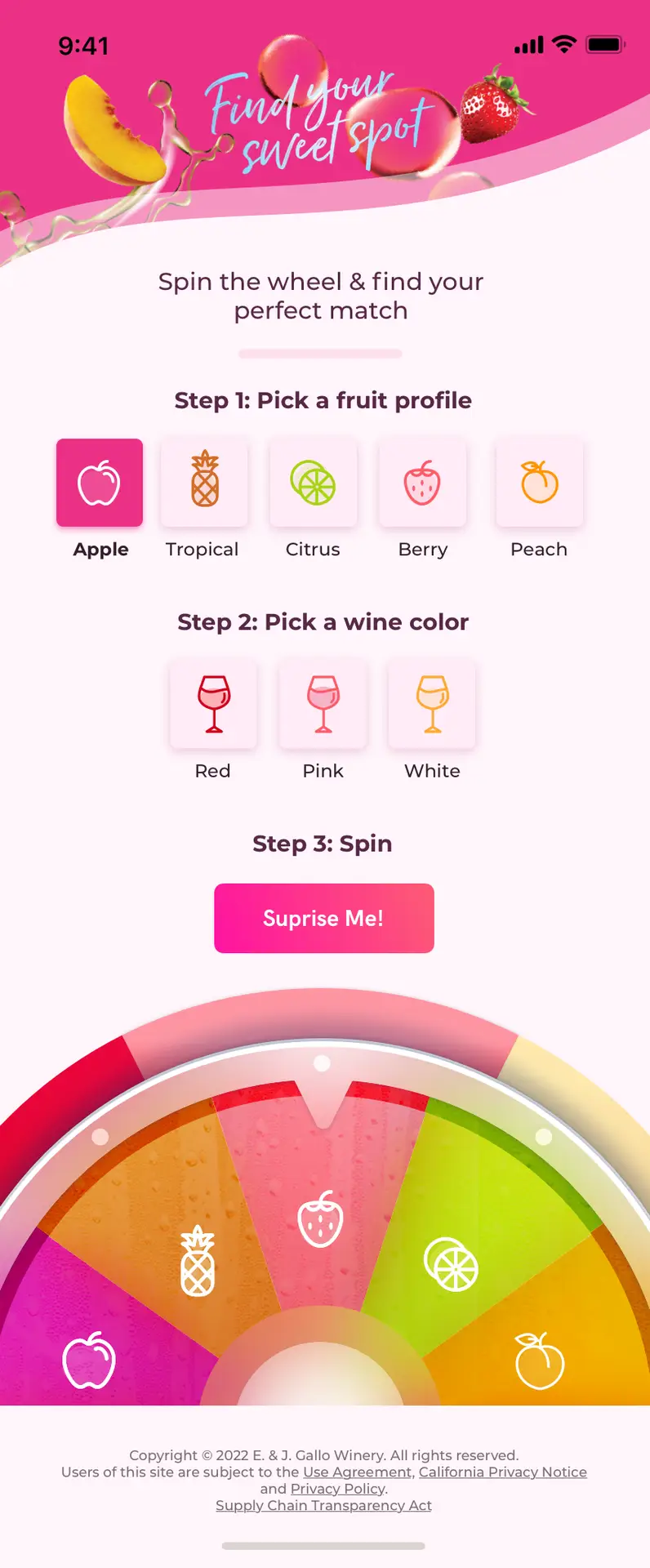Screen dimensions: 650x1568
Task: Open the Supply Chain Transparency Act link
Action: (323, 1505)
